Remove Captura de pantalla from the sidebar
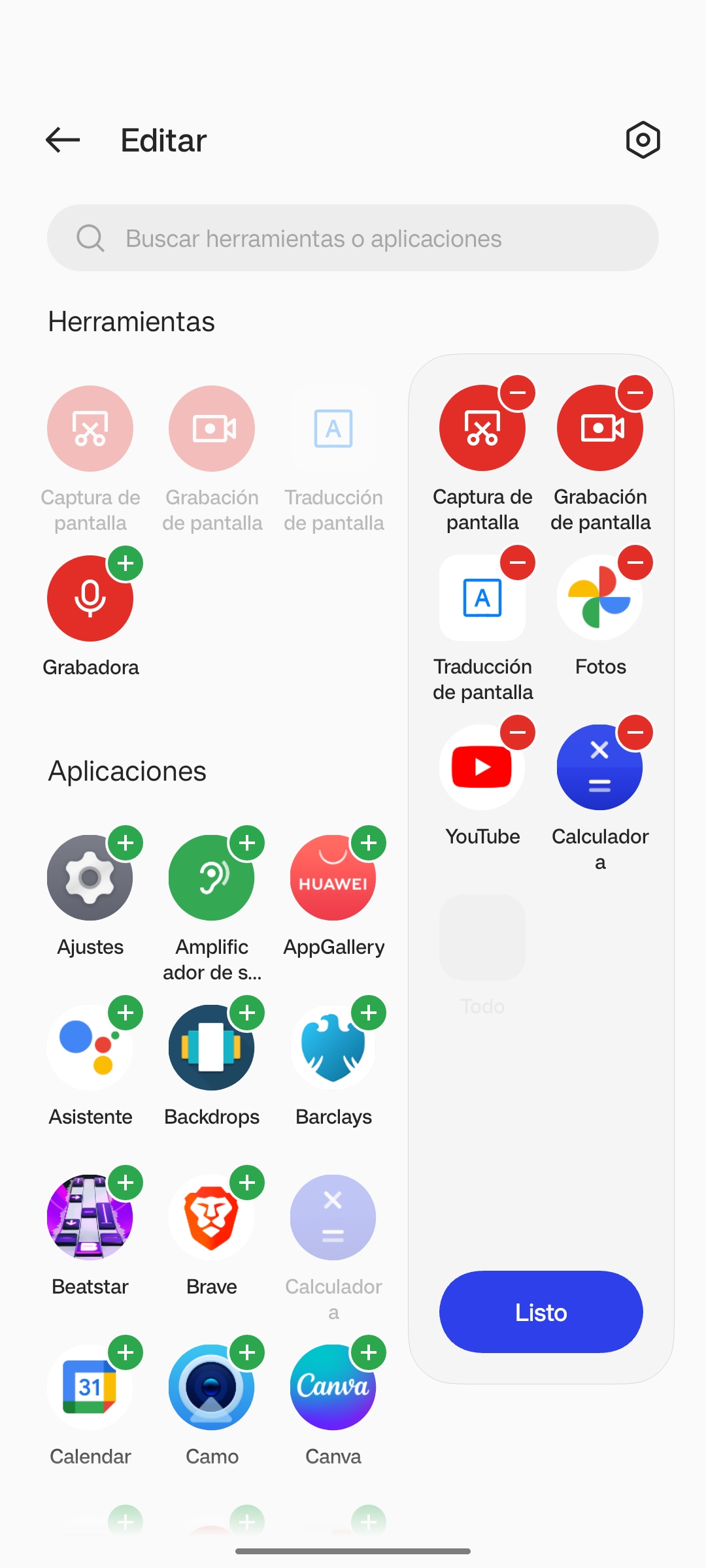The image size is (706, 1568). tap(518, 393)
